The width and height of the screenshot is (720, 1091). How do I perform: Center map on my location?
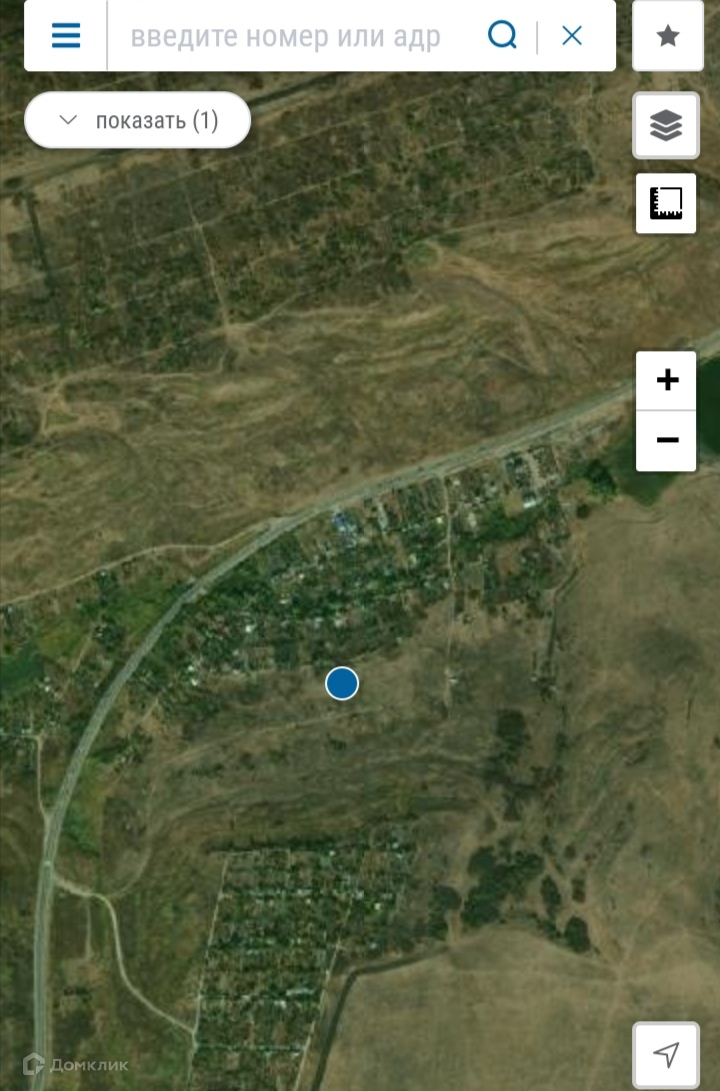(x=666, y=1054)
